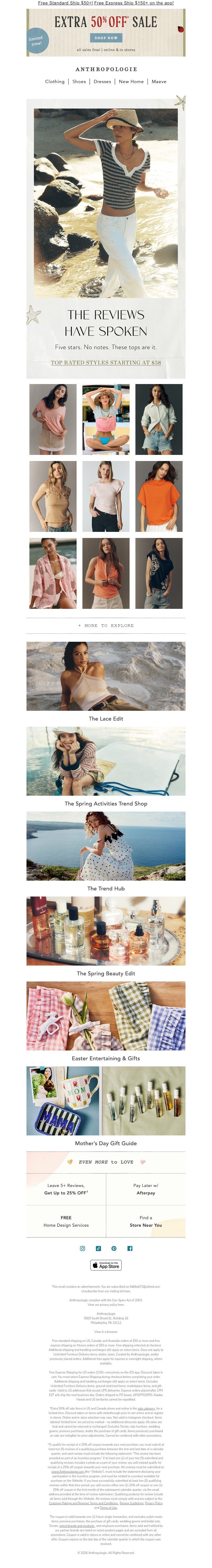Tap the Shop Now sale button
The width and height of the screenshot is (212, 1568).
(106, 38)
